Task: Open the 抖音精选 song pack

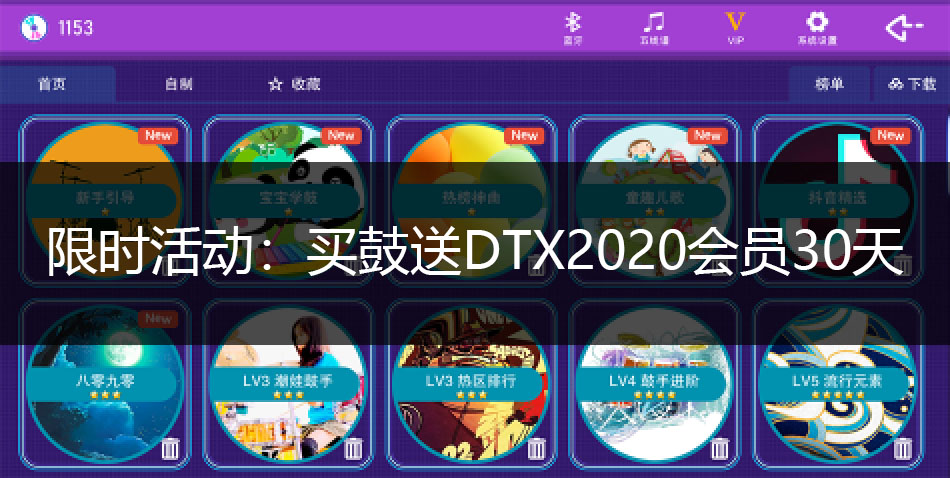Action: [x=837, y=199]
